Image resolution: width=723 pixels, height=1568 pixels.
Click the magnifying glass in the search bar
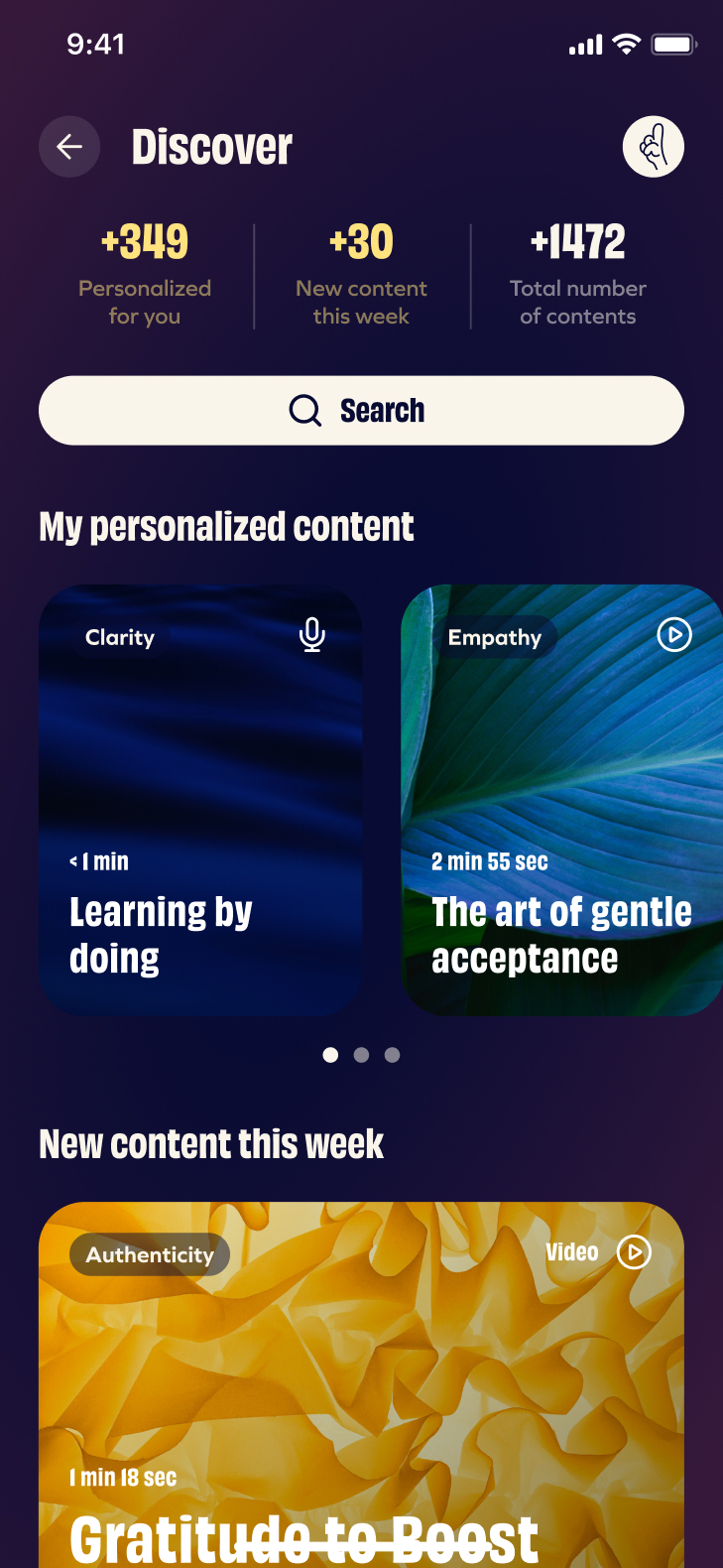(304, 410)
